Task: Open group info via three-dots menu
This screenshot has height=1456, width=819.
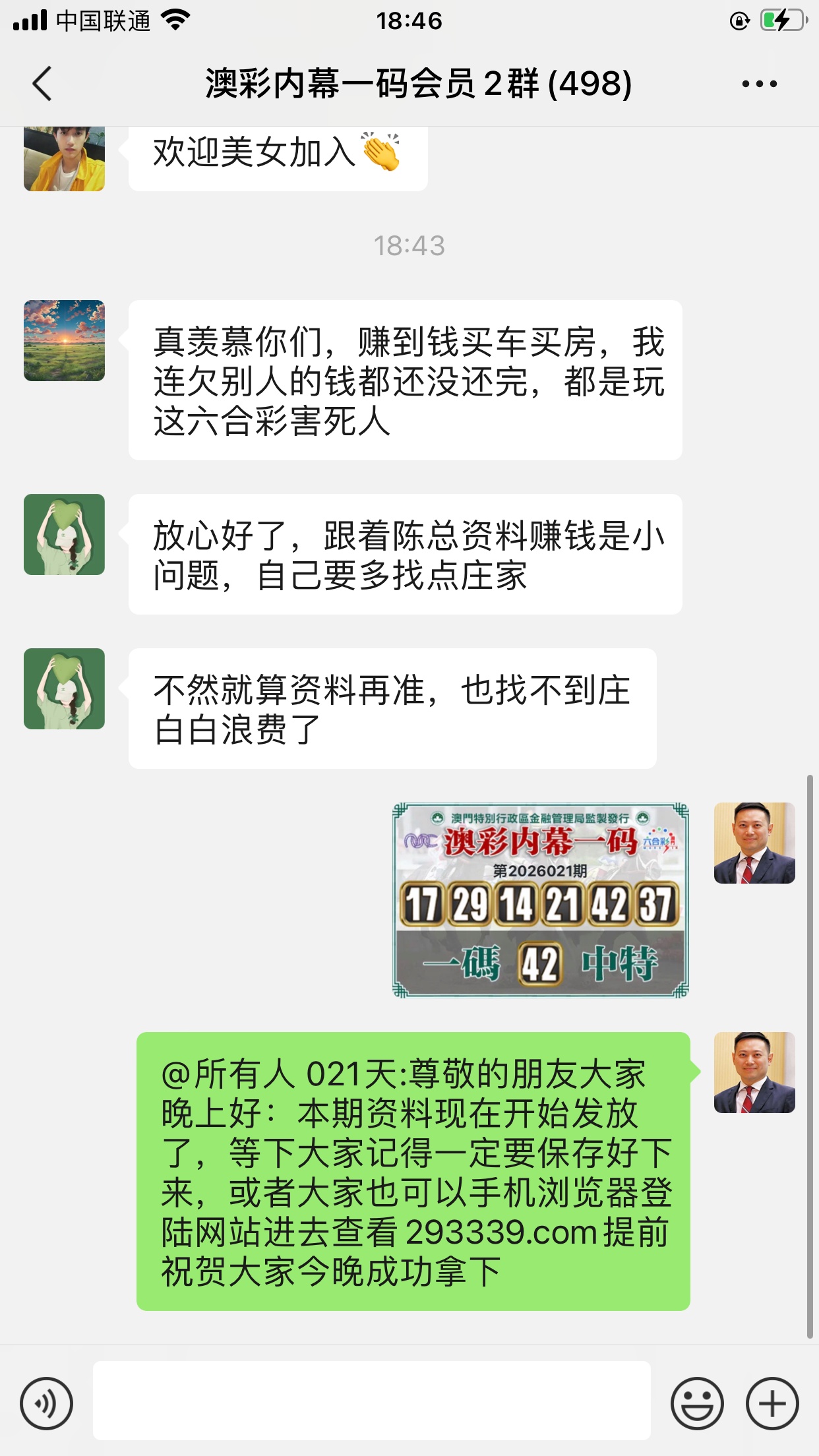Action: click(759, 84)
